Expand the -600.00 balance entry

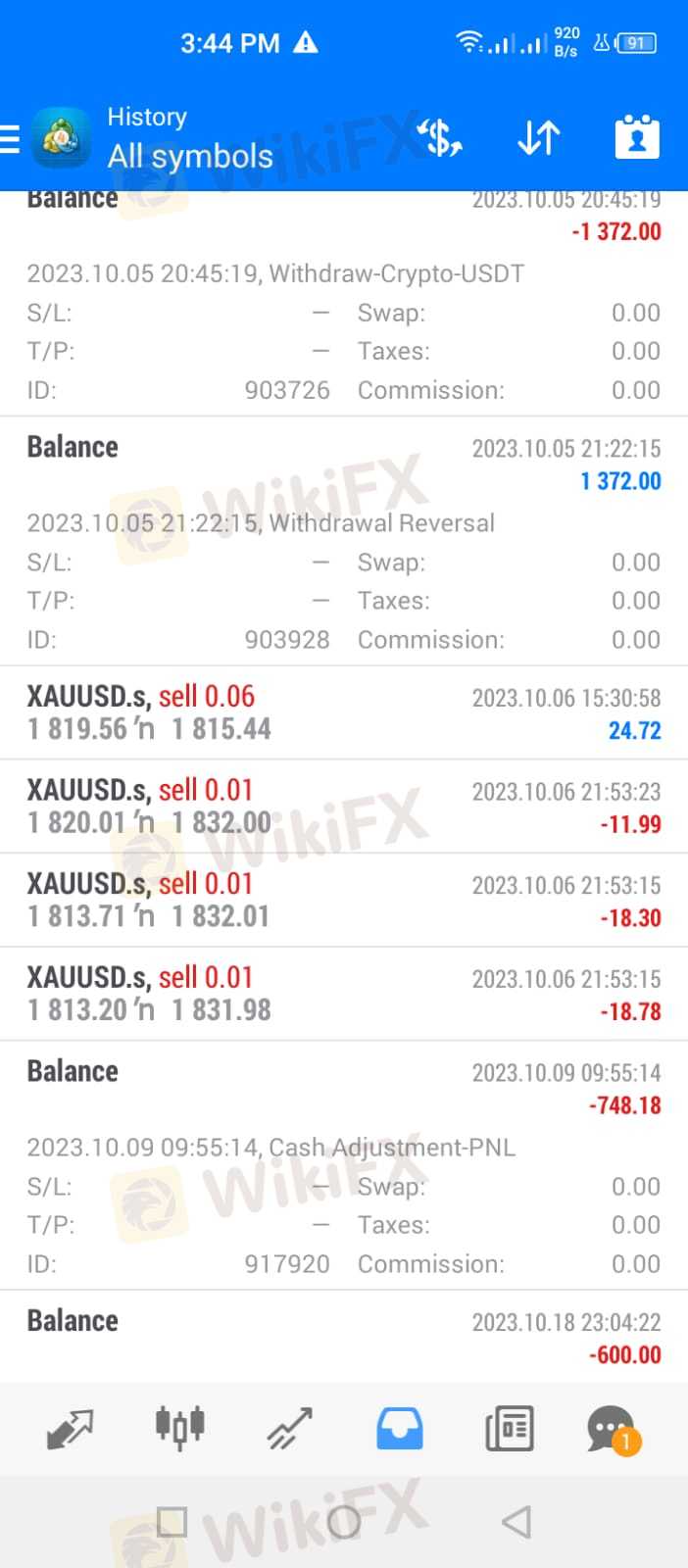(343, 1338)
